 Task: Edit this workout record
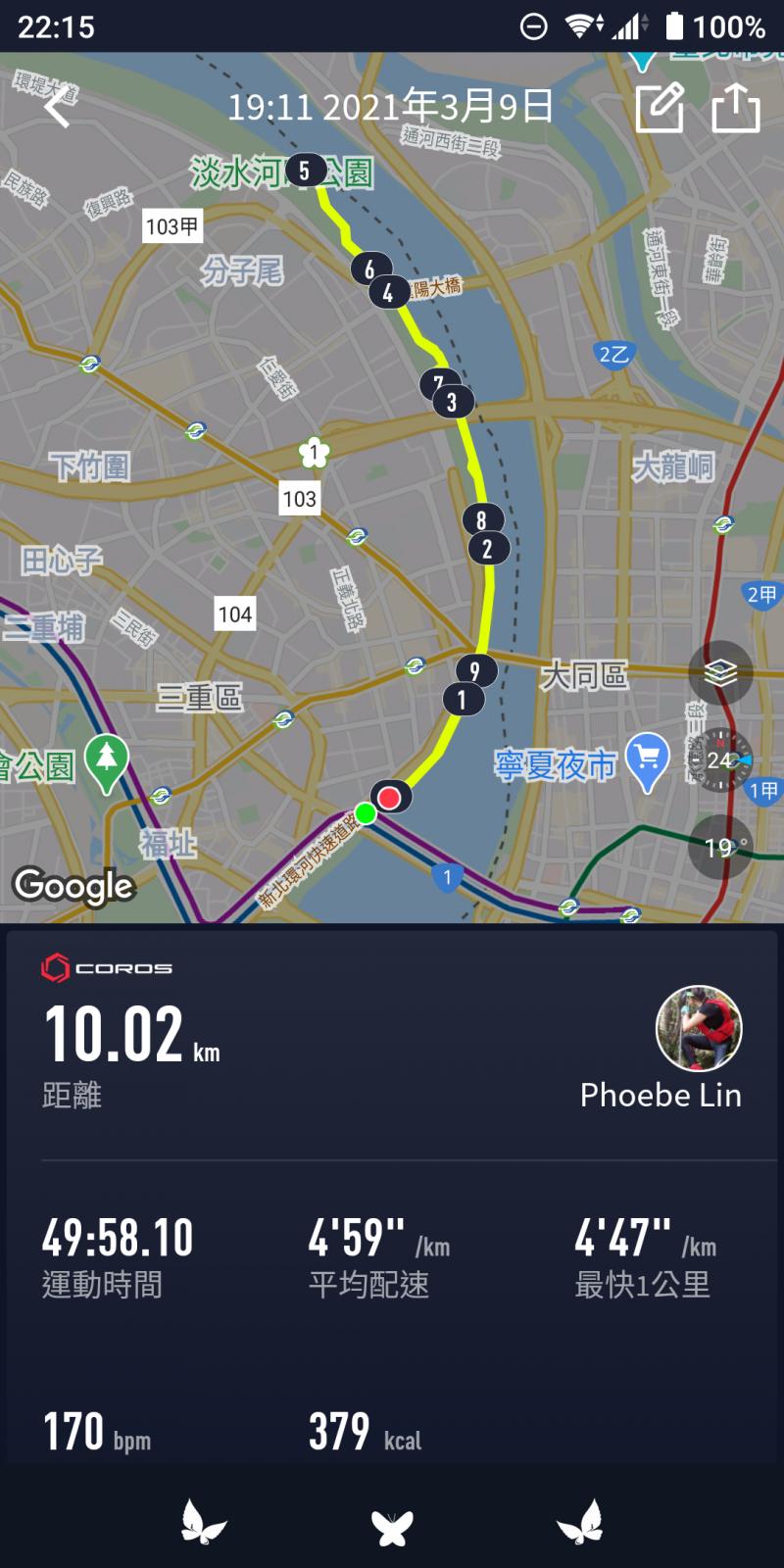click(x=660, y=107)
